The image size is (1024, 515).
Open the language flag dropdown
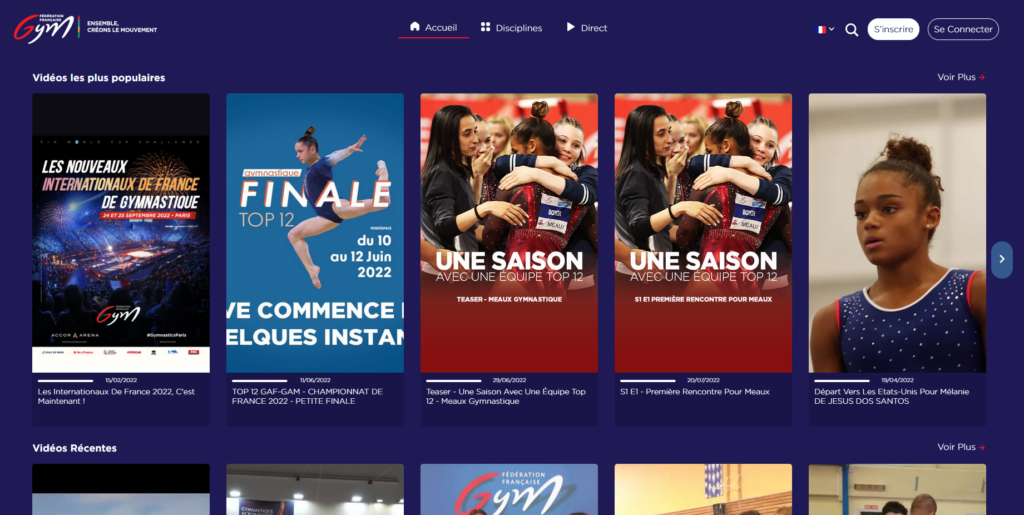(x=825, y=29)
